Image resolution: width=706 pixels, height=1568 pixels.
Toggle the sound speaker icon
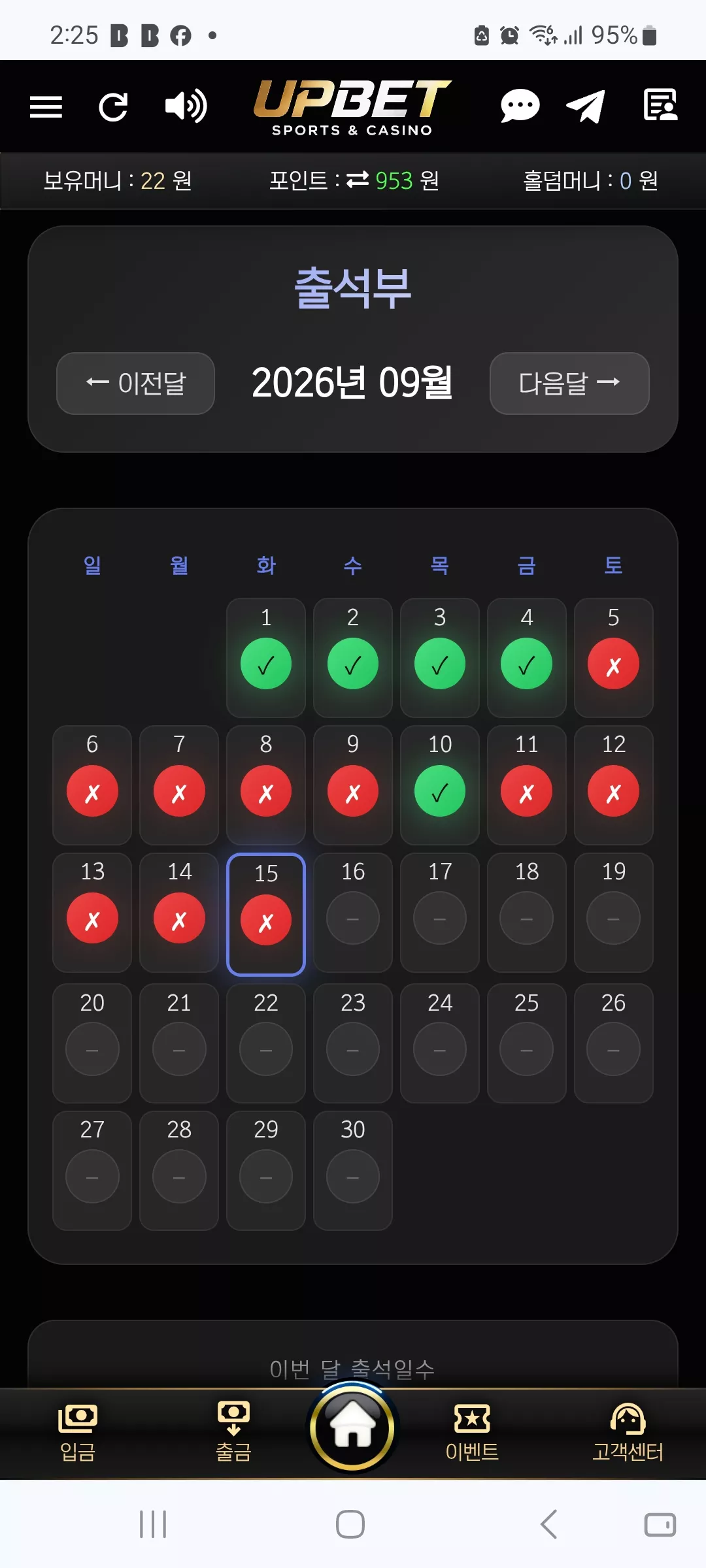pos(186,106)
